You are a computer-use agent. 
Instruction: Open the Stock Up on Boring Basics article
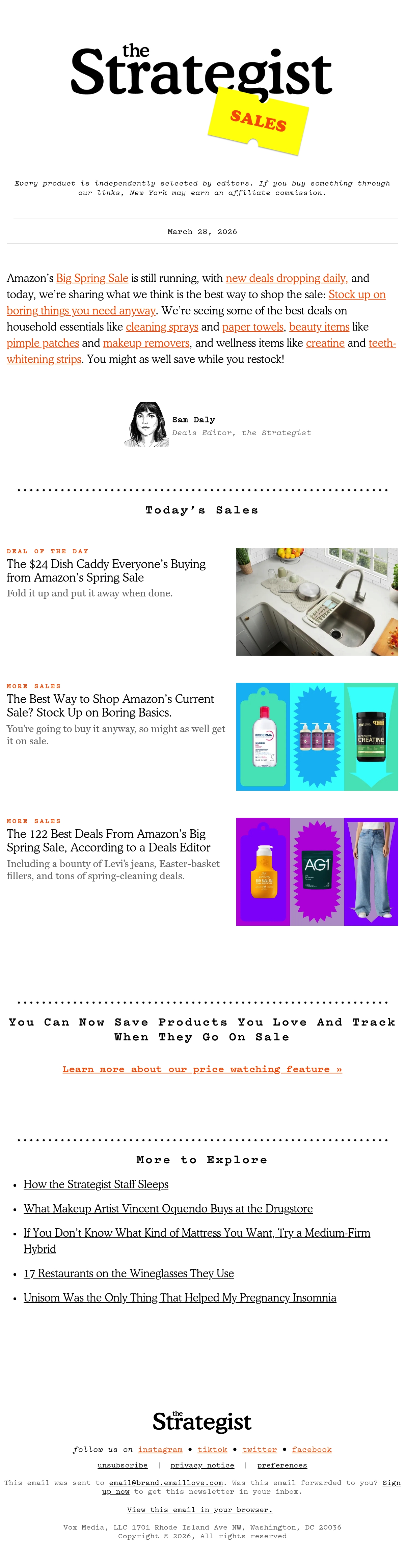coord(110,705)
